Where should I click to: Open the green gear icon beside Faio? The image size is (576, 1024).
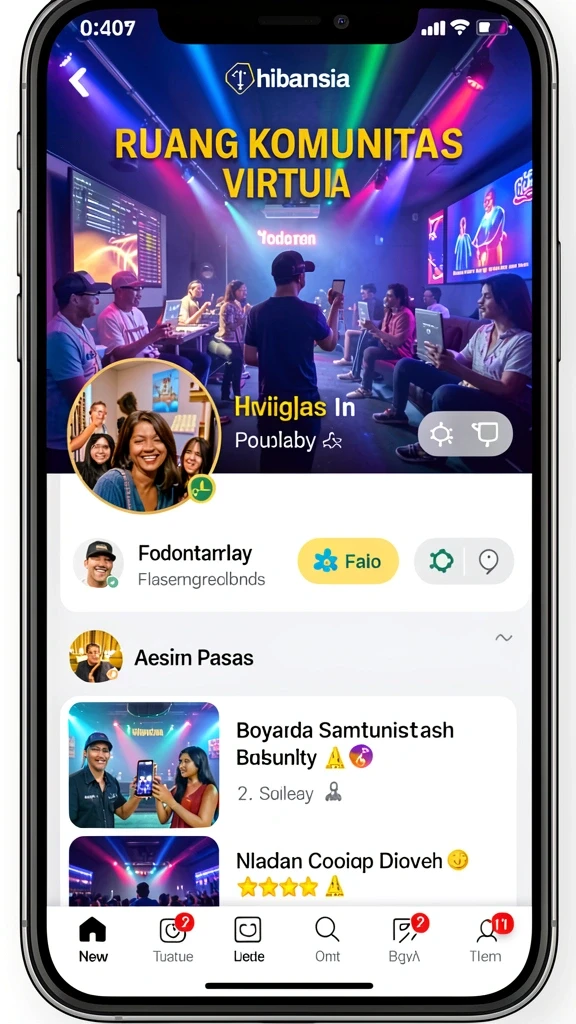pos(441,561)
